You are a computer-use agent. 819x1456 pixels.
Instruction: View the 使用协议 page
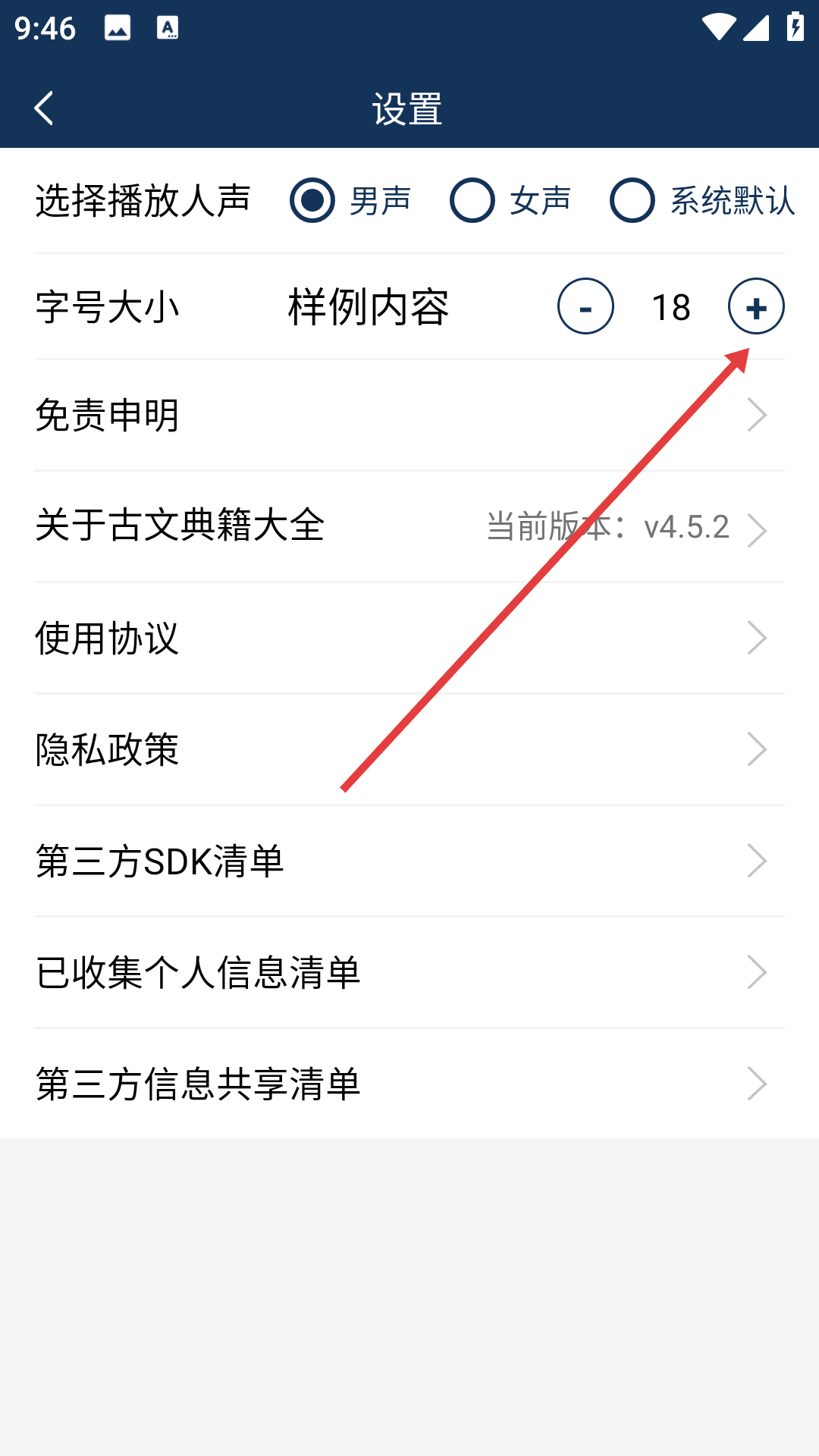tap(409, 638)
